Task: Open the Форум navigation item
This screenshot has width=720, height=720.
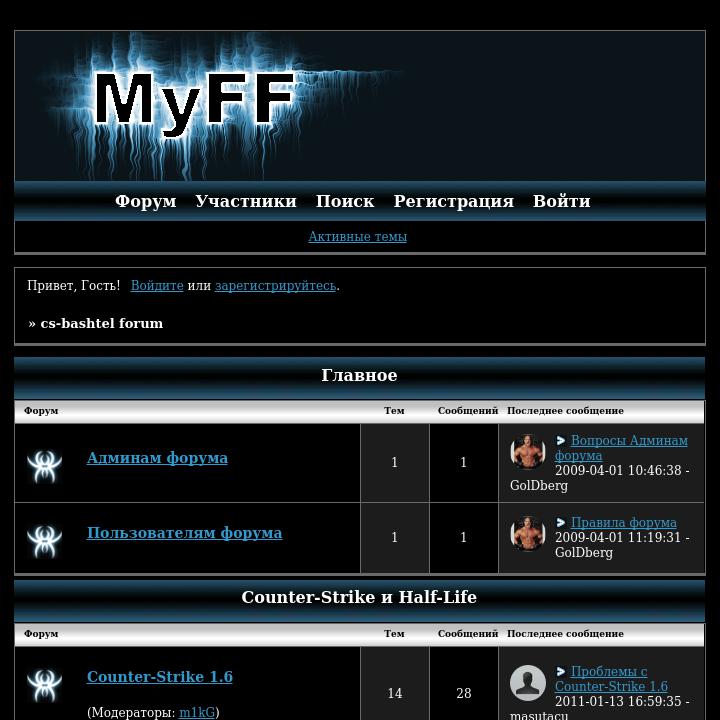Action: (x=145, y=201)
